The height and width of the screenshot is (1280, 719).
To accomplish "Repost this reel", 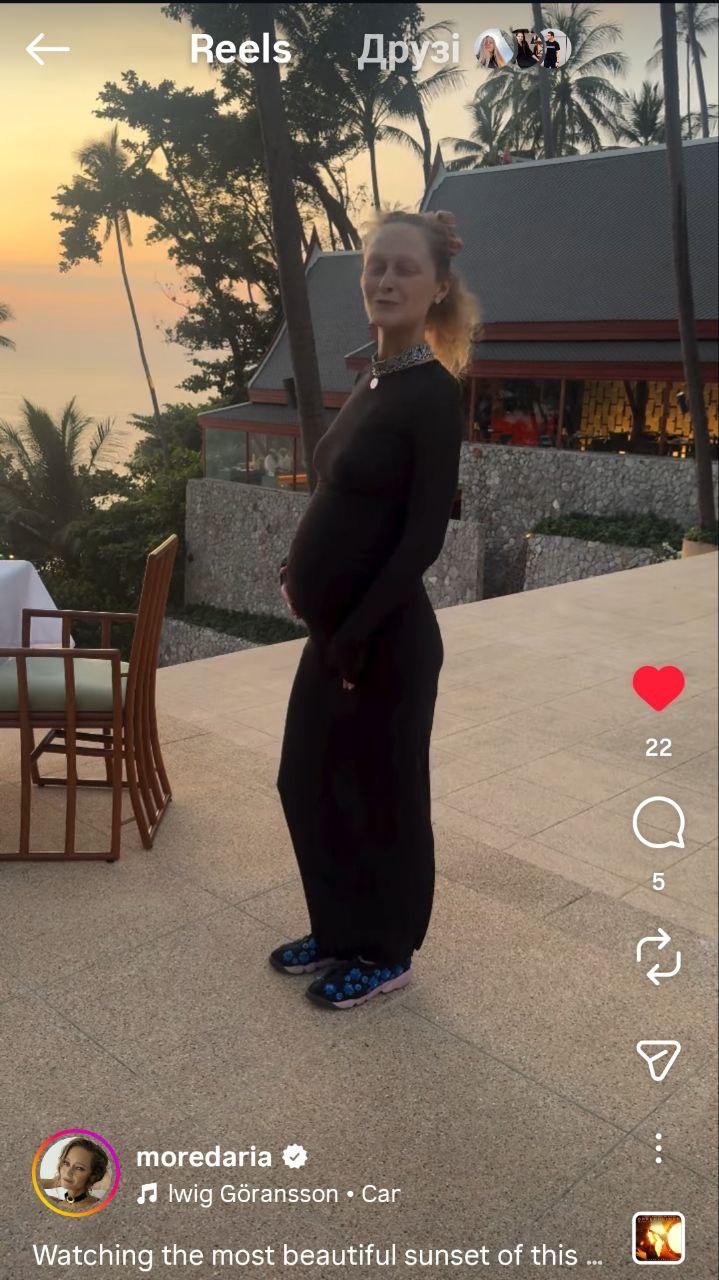I will (658, 957).
